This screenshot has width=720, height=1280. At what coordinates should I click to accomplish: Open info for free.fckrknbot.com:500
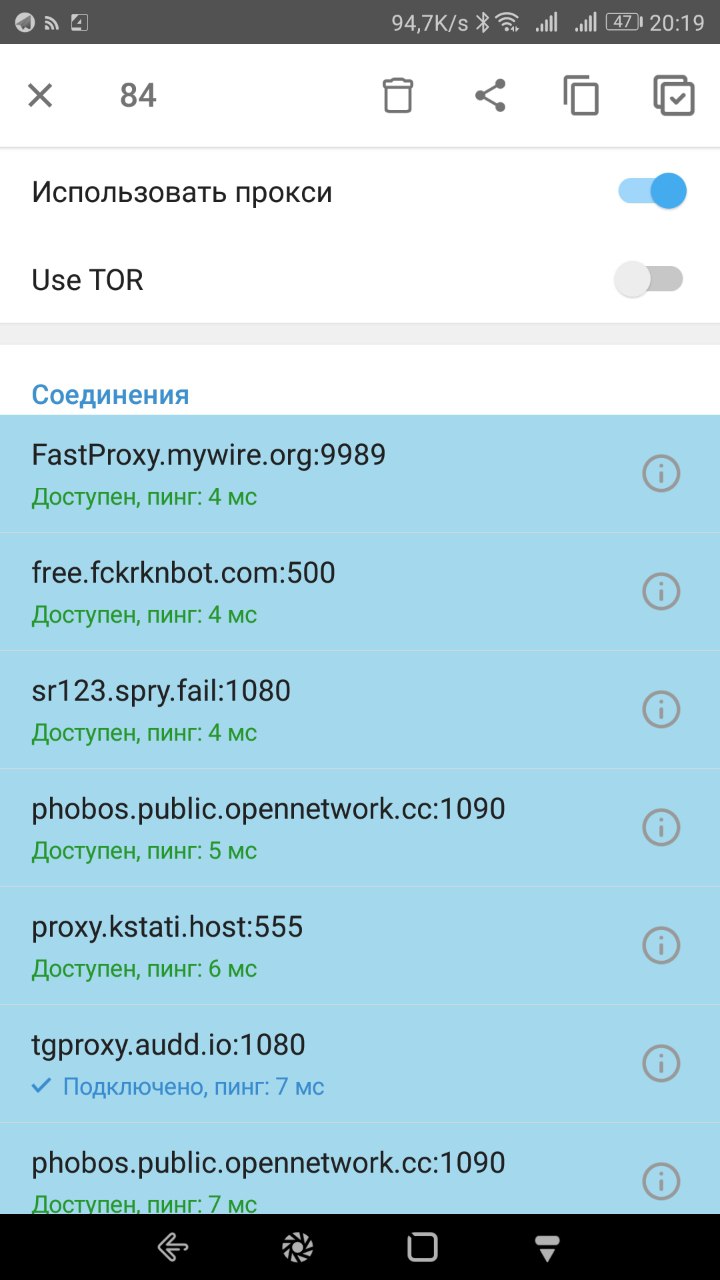[661, 592]
